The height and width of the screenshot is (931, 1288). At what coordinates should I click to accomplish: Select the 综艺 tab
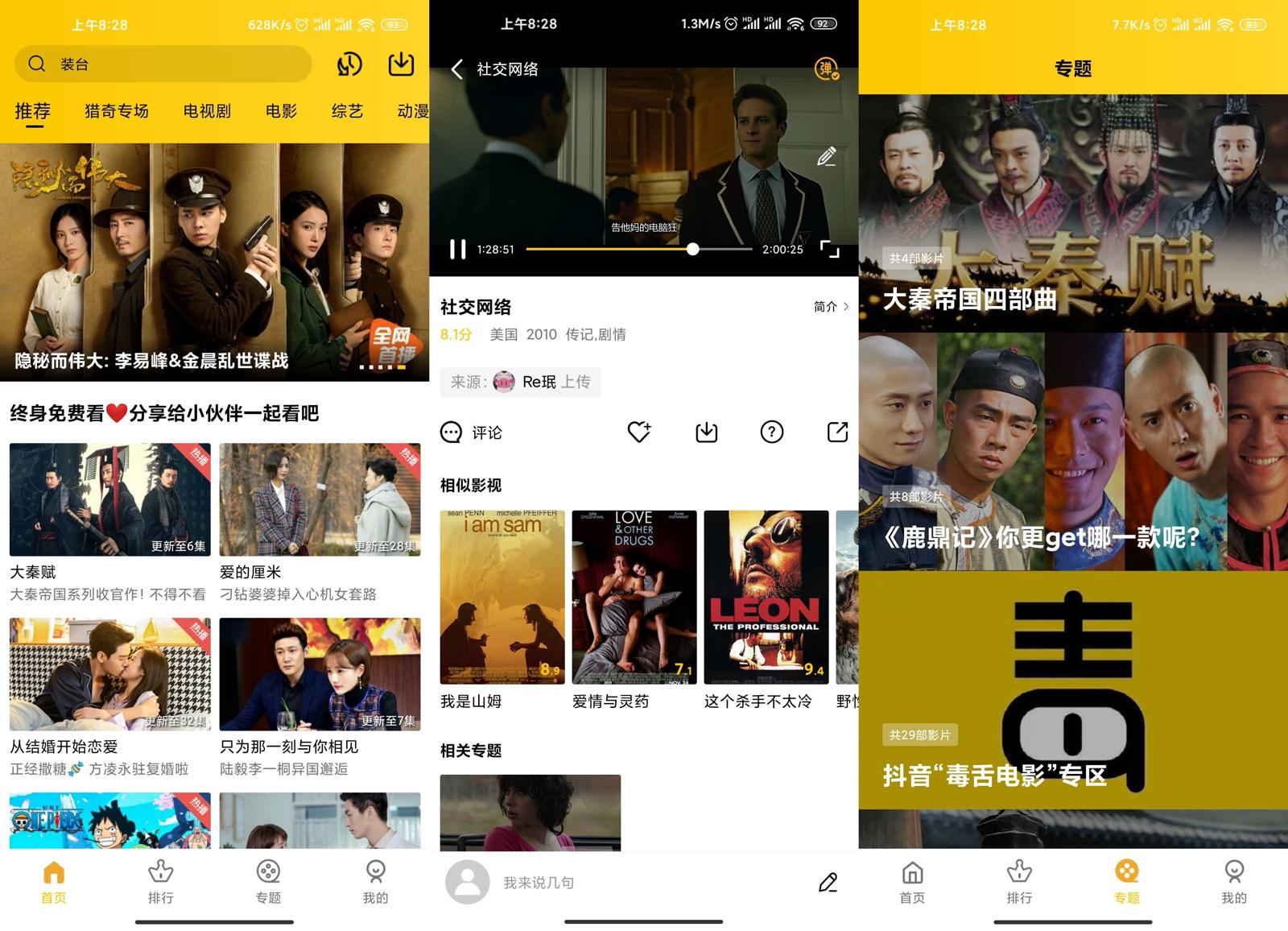347,111
